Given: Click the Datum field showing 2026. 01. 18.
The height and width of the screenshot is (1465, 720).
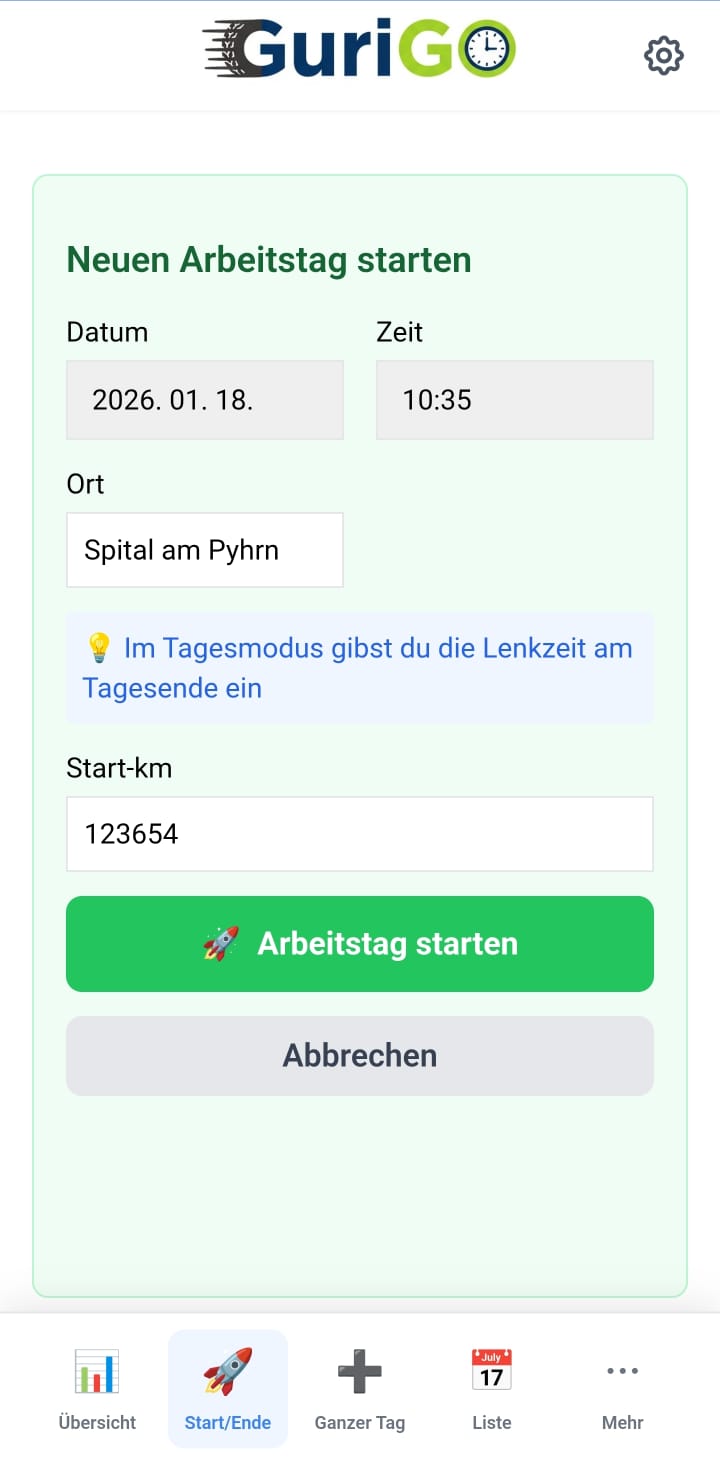Looking at the screenshot, I should tap(204, 400).
